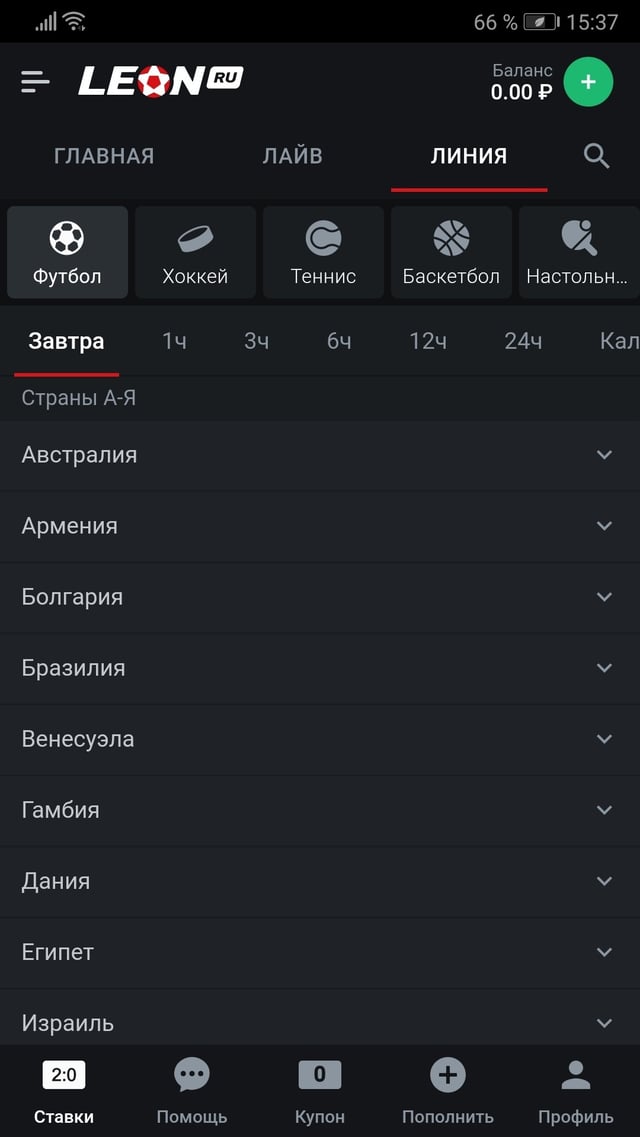The width and height of the screenshot is (640, 1137).
Task: Open Помощь in the bottom bar
Action: pyautogui.click(x=192, y=1092)
